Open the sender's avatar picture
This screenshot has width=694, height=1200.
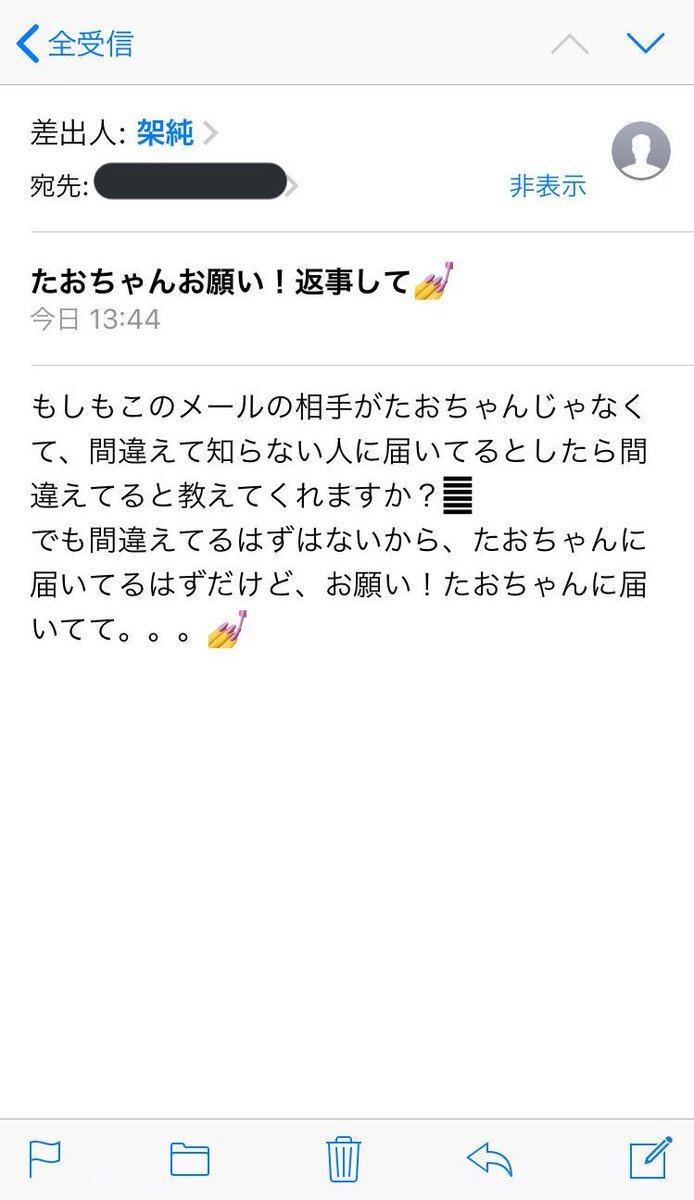coord(641,150)
